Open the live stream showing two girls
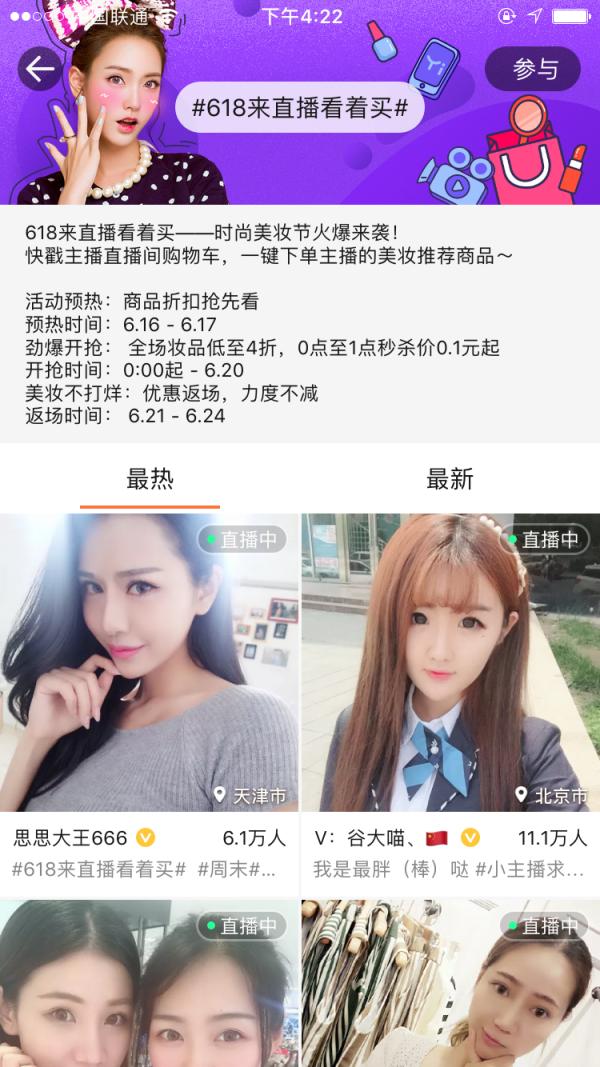Viewport: 600px width, 1067px height. click(x=149, y=985)
